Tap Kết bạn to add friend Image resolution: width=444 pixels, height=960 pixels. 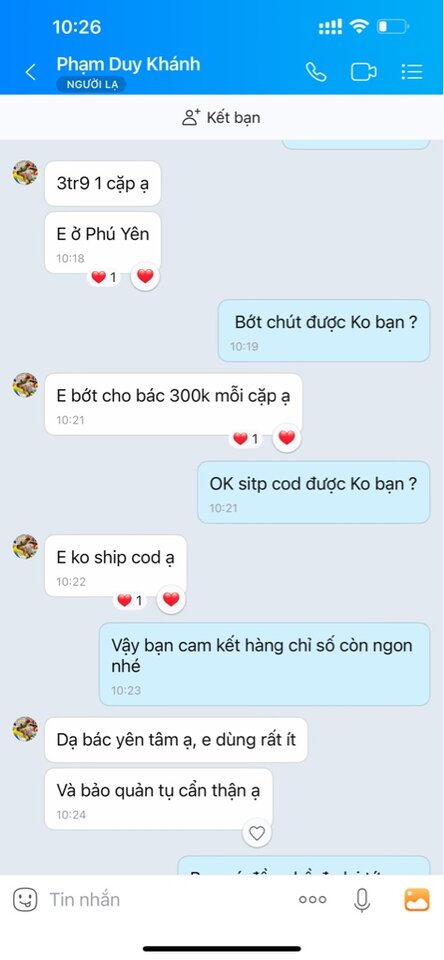point(222,118)
